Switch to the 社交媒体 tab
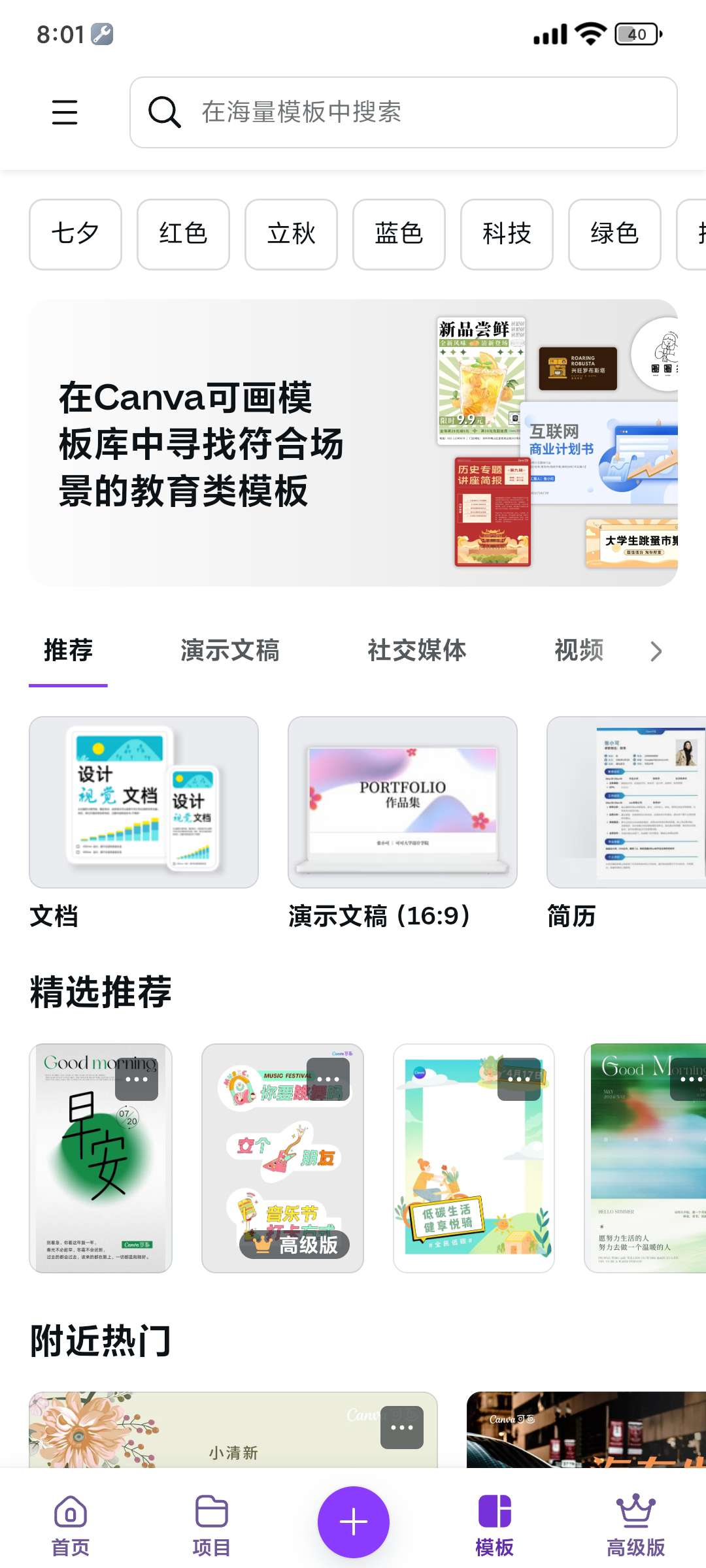Screen dimensions: 706x1568 tap(416, 651)
